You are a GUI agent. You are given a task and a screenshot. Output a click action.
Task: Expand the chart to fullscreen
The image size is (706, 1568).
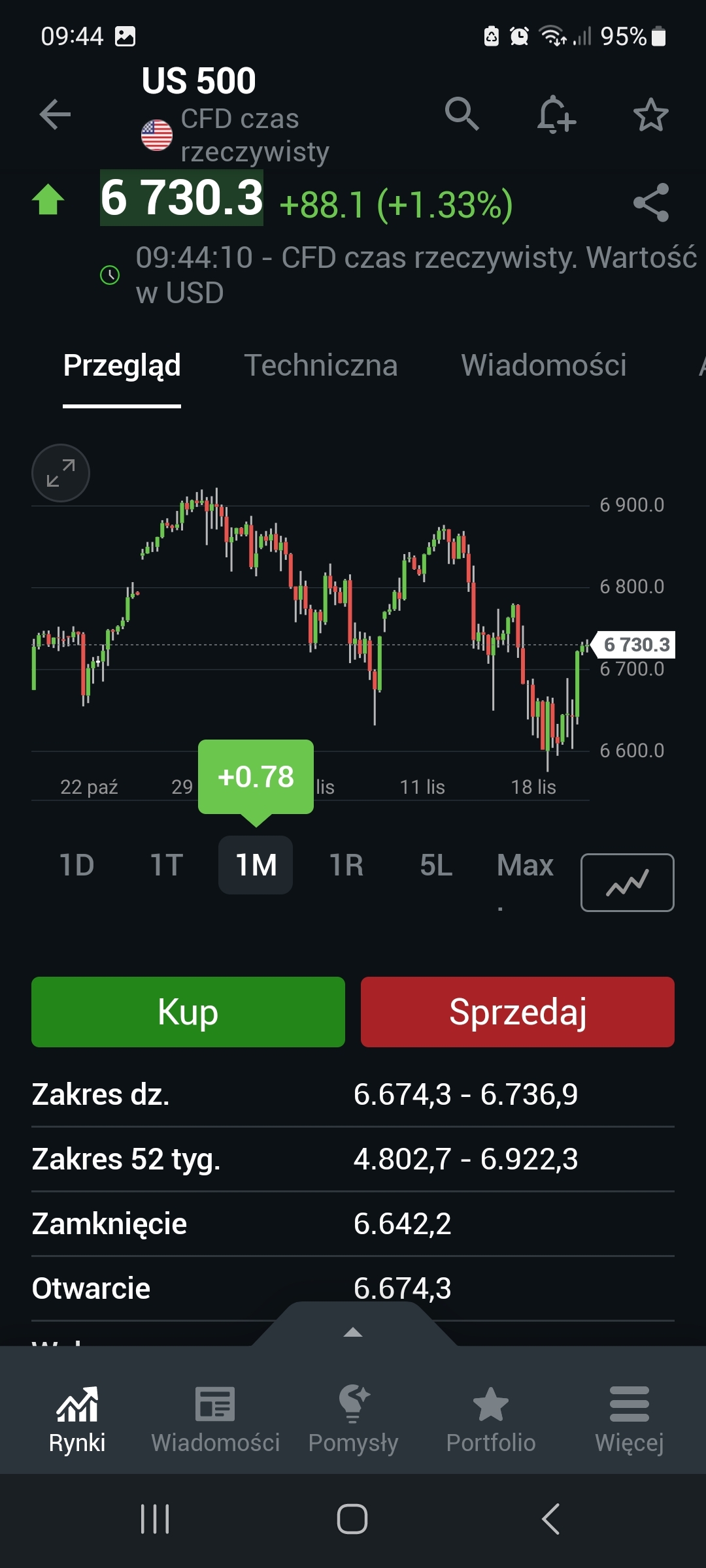coord(61,473)
